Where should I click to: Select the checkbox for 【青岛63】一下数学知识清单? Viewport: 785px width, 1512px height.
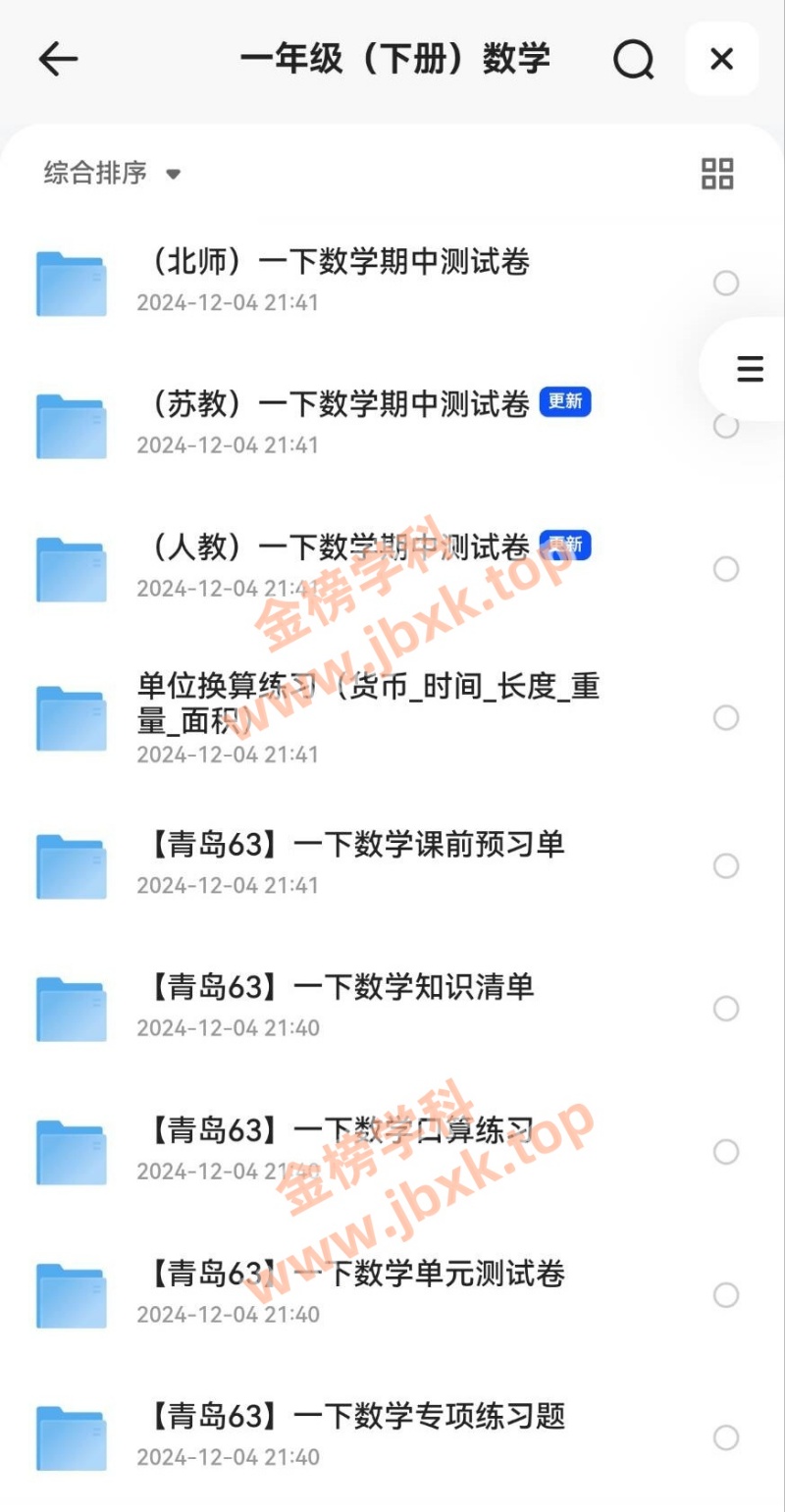coord(725,1009)
